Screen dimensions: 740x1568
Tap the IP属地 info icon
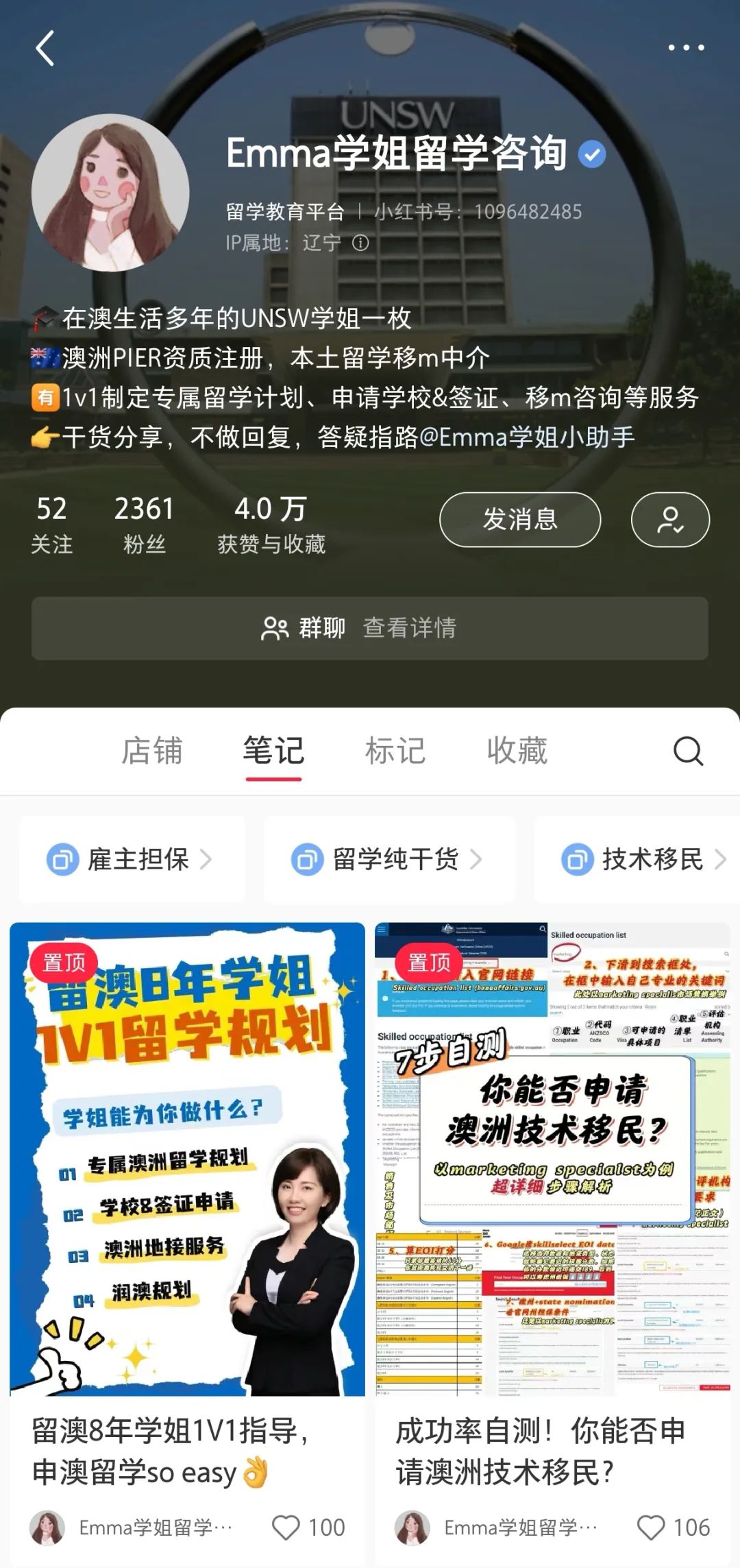point(360,243)
